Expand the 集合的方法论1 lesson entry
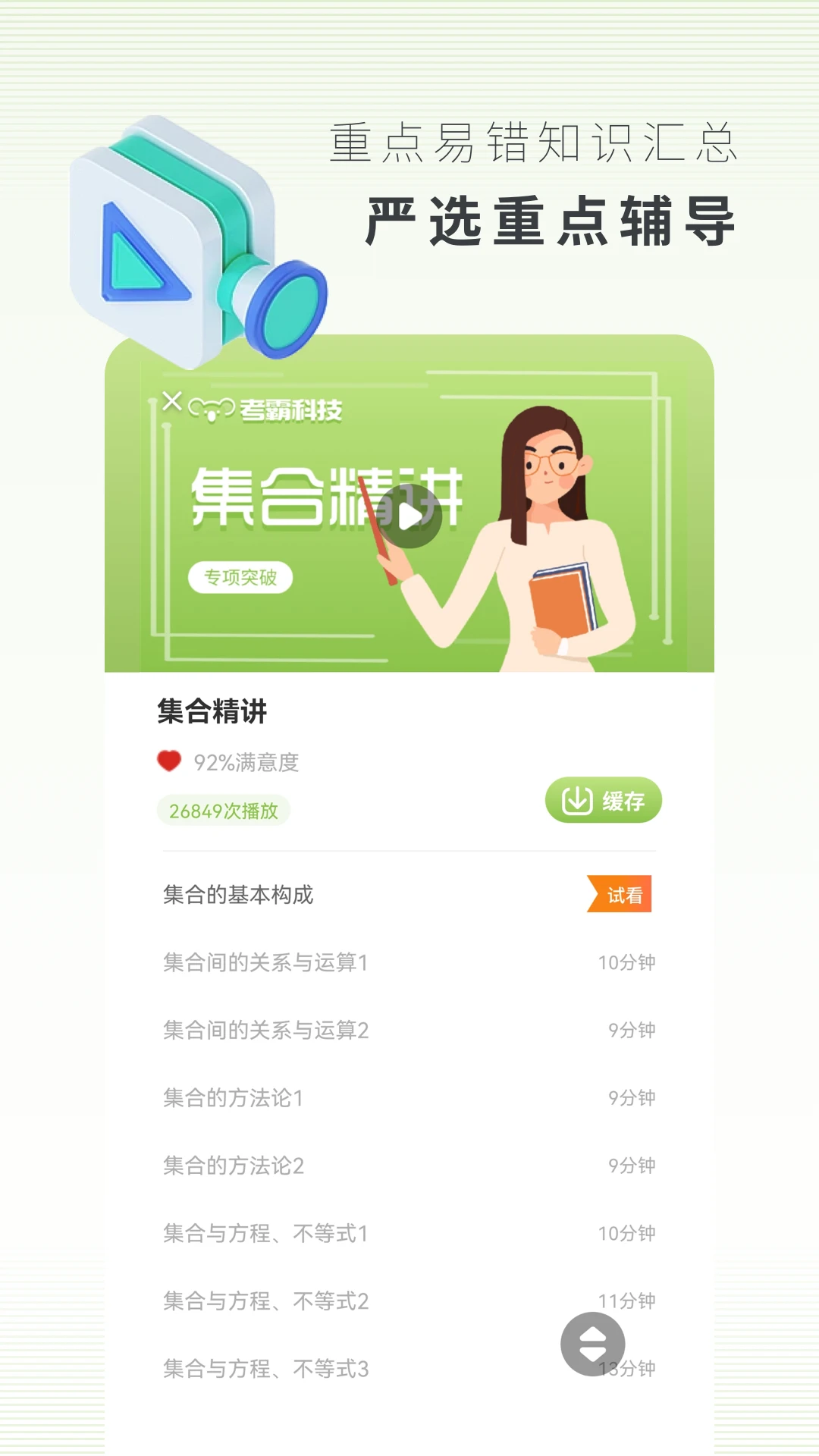The height and width of the screenshot is (1456, 819). tap(231, 1096)
